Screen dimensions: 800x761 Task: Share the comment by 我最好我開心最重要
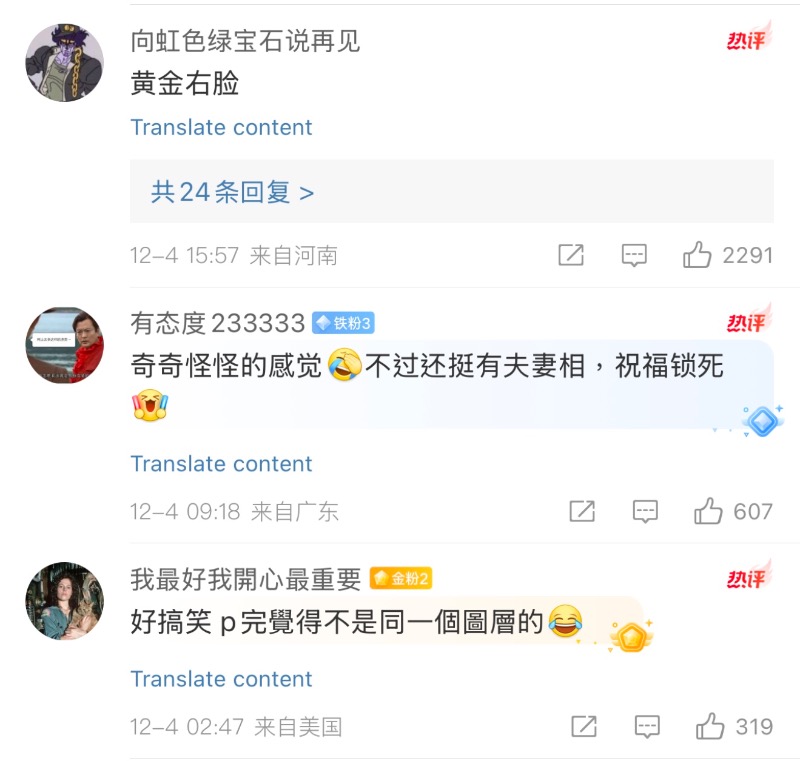[584, 727]
